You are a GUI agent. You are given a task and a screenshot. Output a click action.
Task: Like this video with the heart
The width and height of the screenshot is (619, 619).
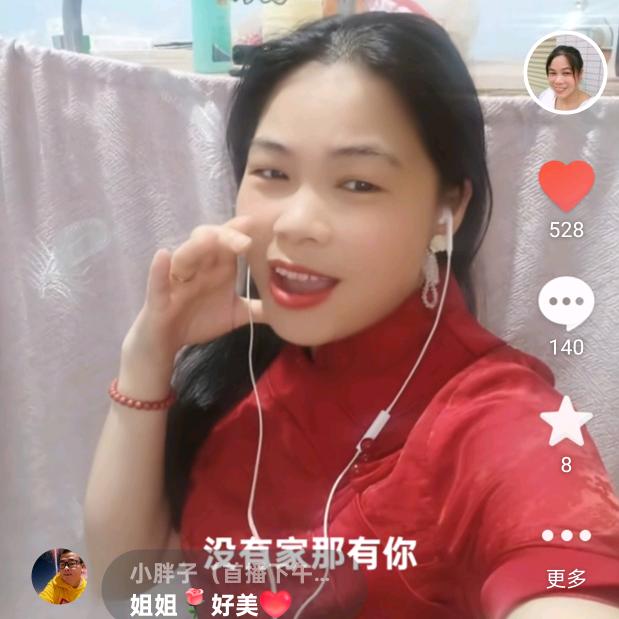[566, 186]
